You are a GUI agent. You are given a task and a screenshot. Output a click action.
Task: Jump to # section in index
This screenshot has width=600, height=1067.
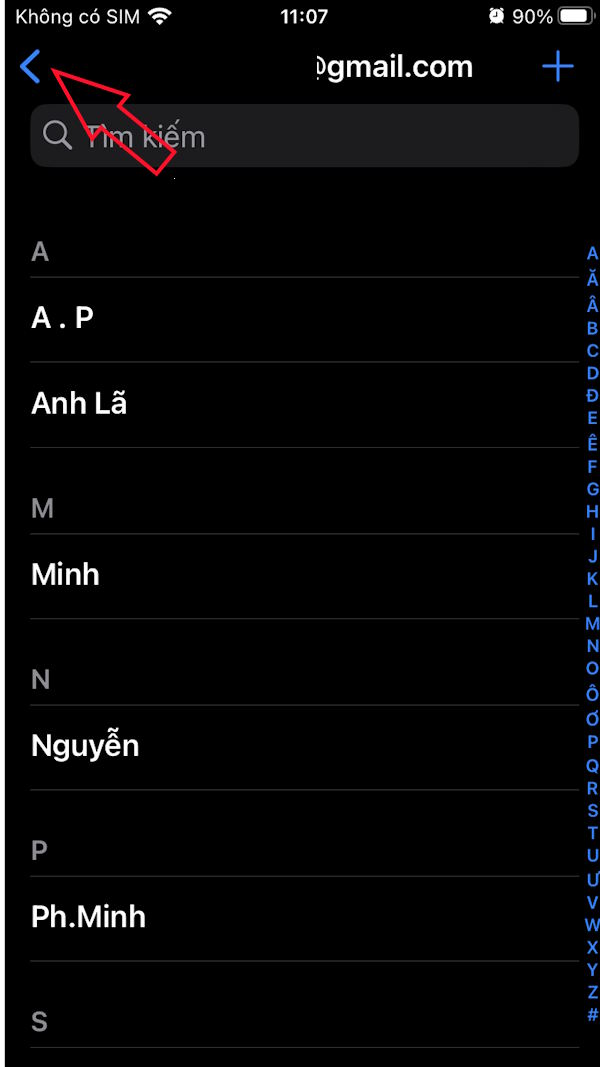[x=592, y=1015]
